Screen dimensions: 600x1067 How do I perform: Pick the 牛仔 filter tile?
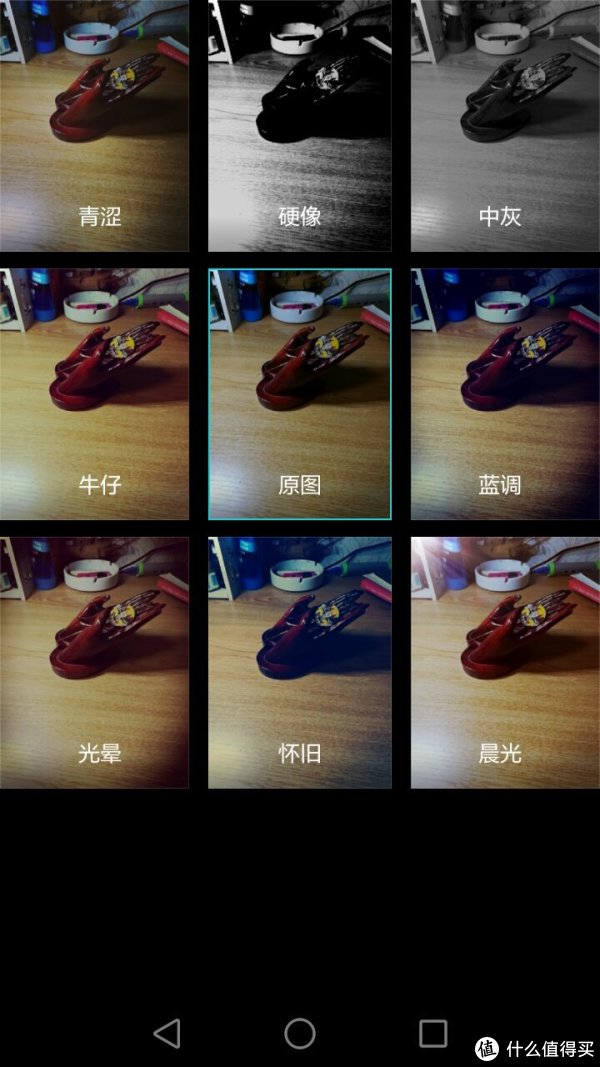click(94, 394)
